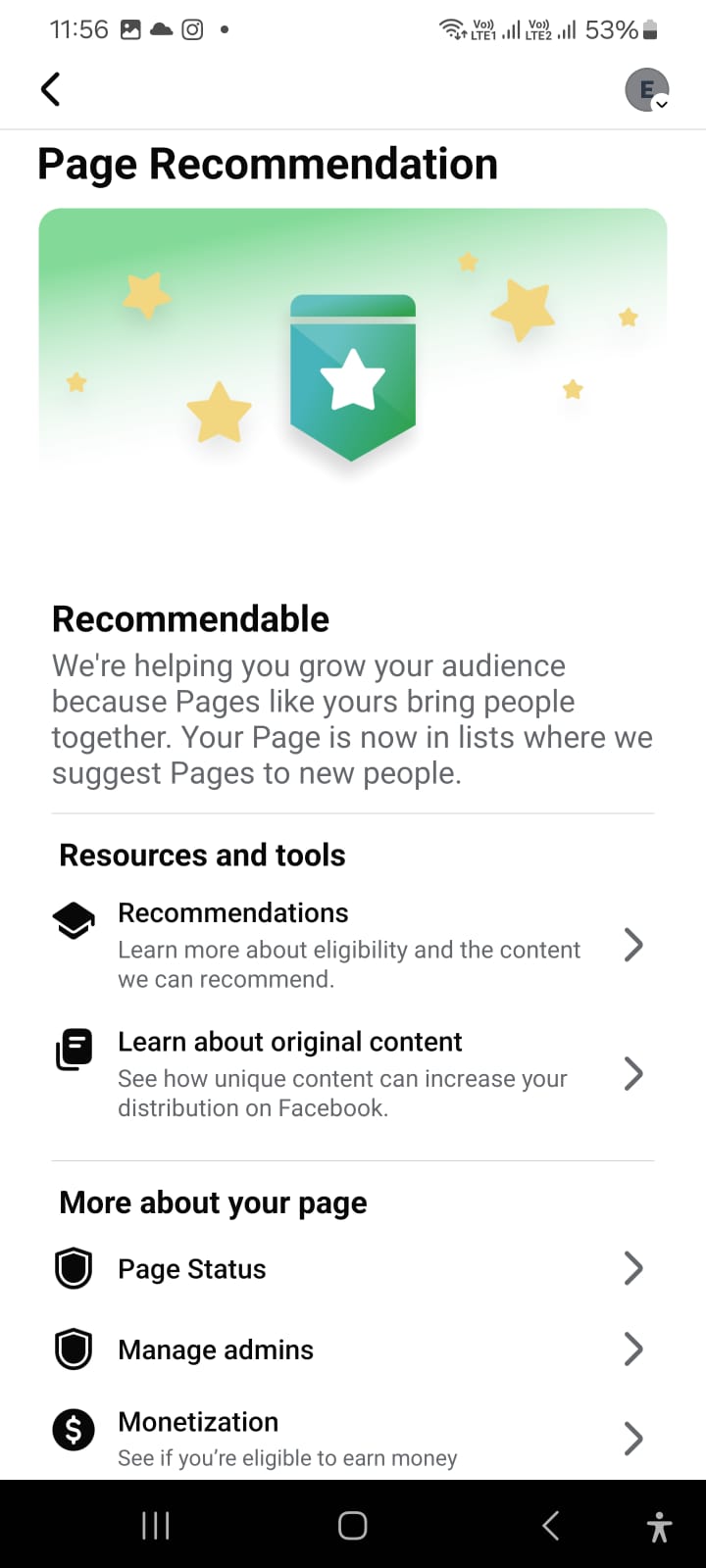
Task: Open Monetization eligibility row
Action: 353,1438
